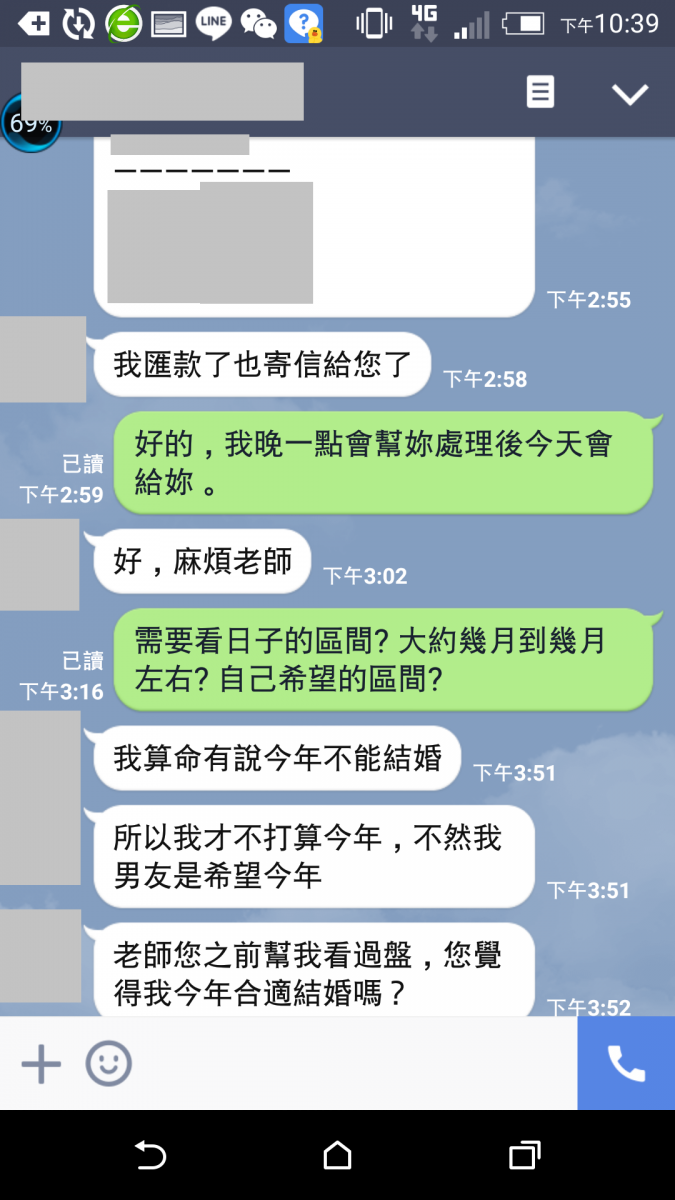
Task: Open the plus attachment menu
Action: coord(41,1063)
